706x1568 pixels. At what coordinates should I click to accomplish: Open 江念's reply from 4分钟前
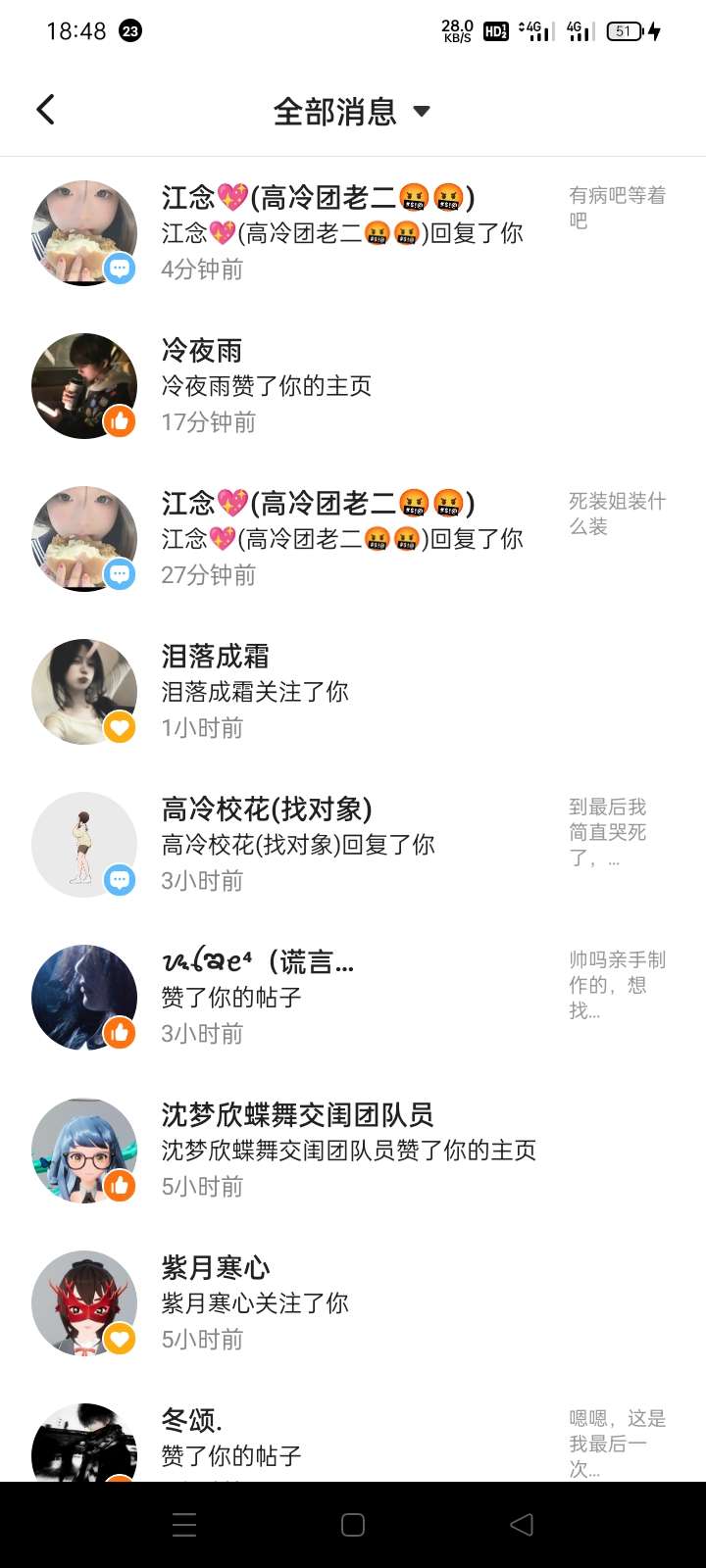pyautogui.click(x=343, y=233)
